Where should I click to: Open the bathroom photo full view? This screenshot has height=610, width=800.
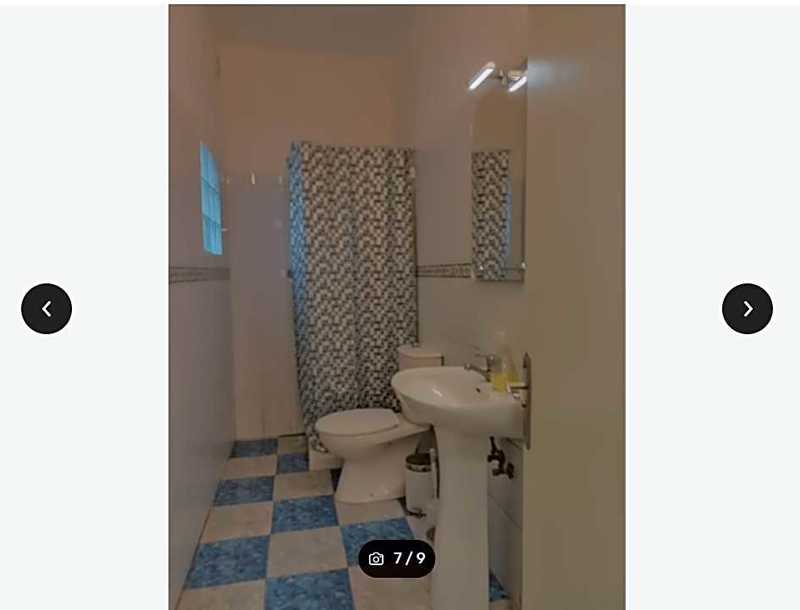pyautogui.click(x=396, y=280)
